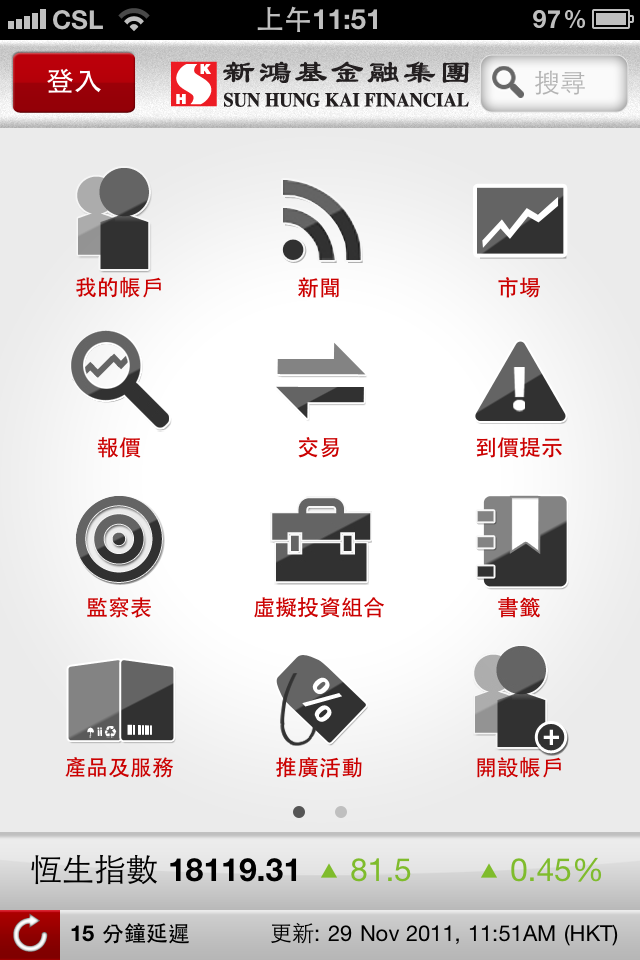This screenshot has width=640, height=960.
Task: Go to 交易 trading
Action: (x=319, y=392)
